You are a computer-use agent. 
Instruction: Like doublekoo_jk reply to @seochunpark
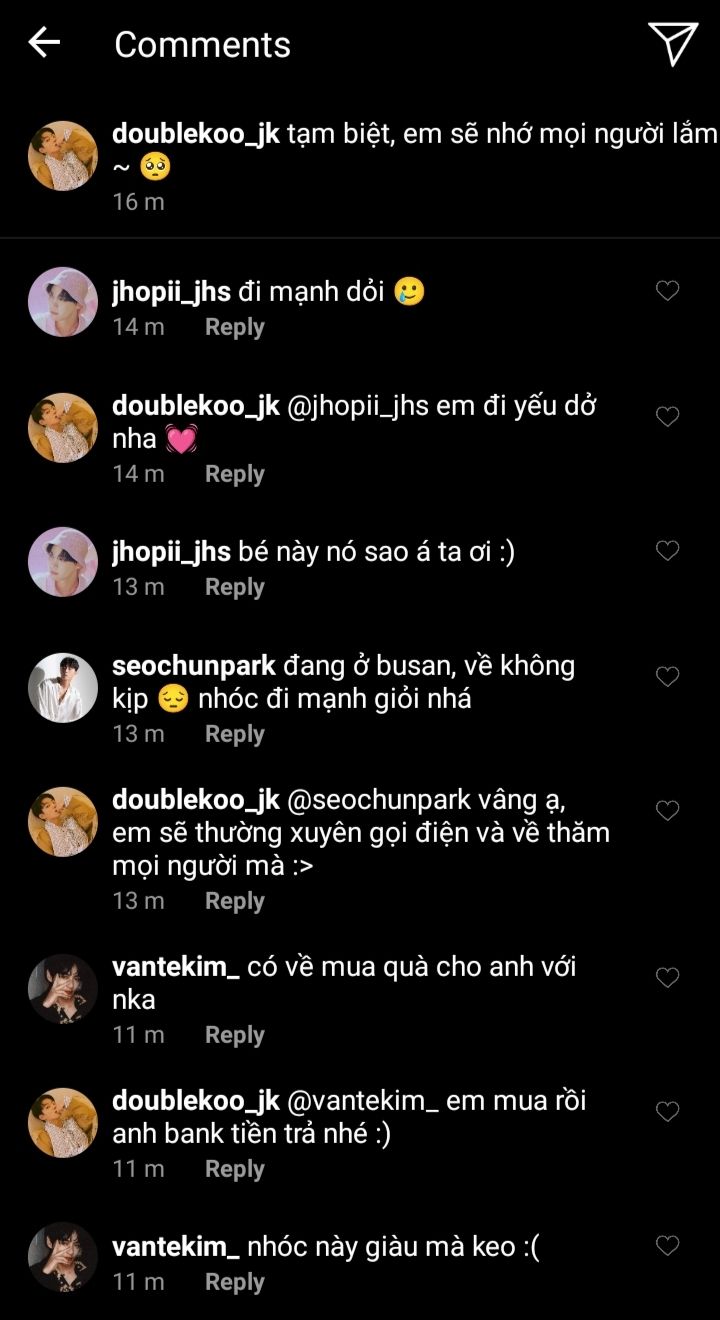667,810
